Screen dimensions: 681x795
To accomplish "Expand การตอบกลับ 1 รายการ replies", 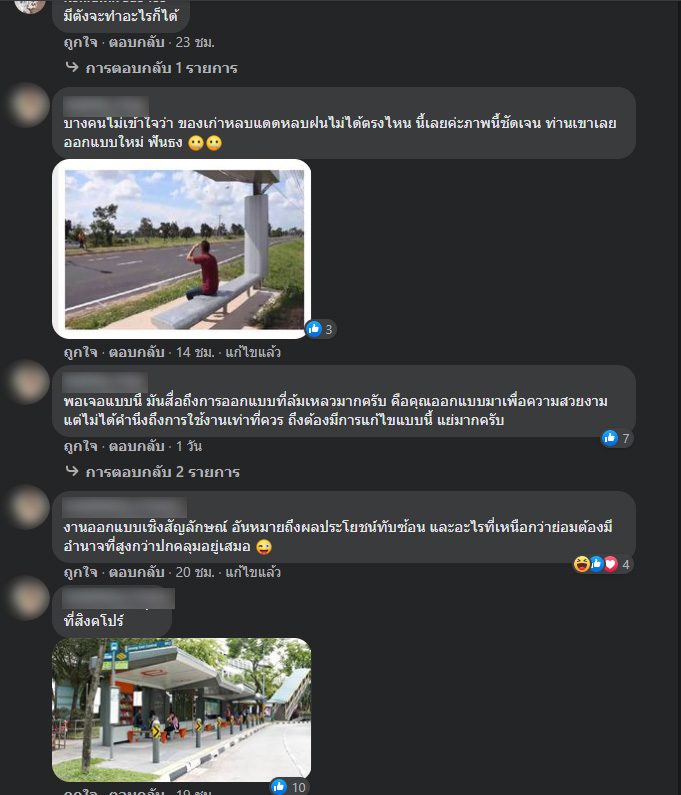I will click(161, 68).
